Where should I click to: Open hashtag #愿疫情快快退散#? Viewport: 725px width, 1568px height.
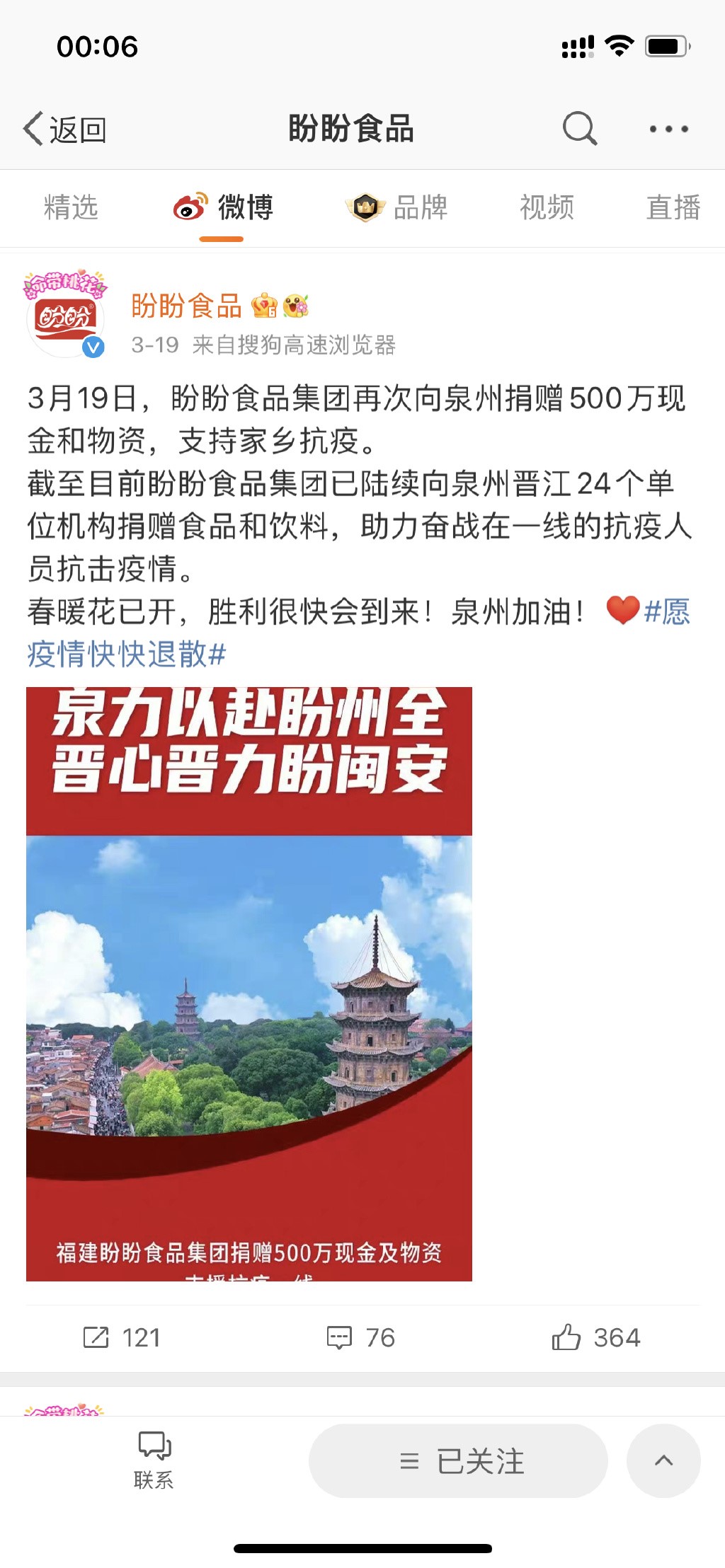click(127, 654)
